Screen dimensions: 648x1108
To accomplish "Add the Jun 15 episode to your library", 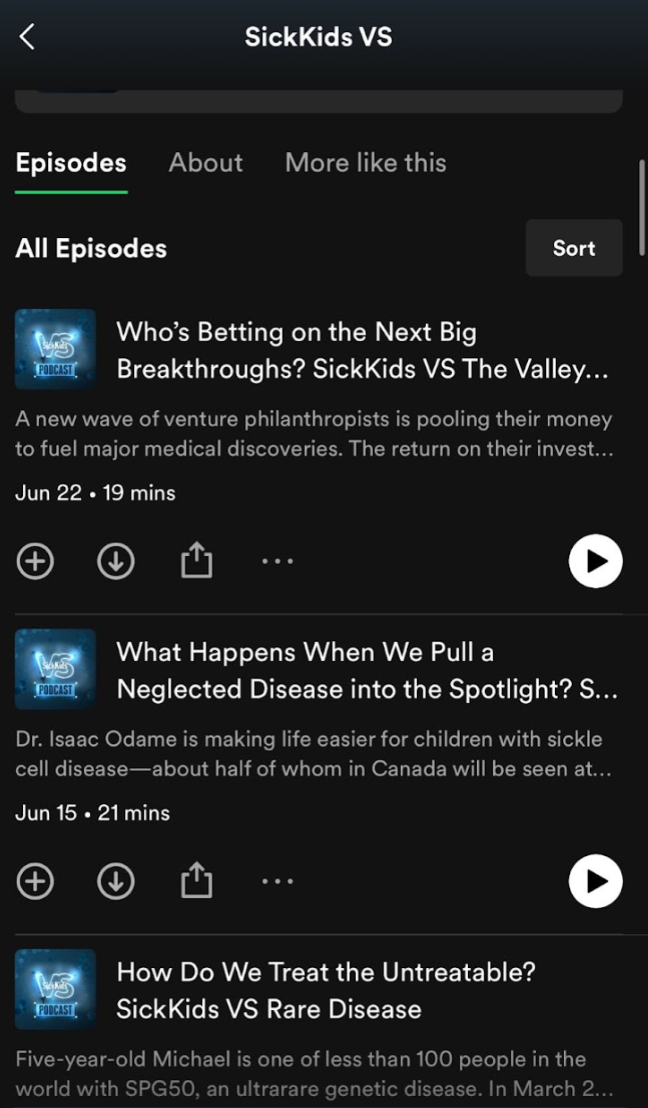I will (x=35, y=881).
